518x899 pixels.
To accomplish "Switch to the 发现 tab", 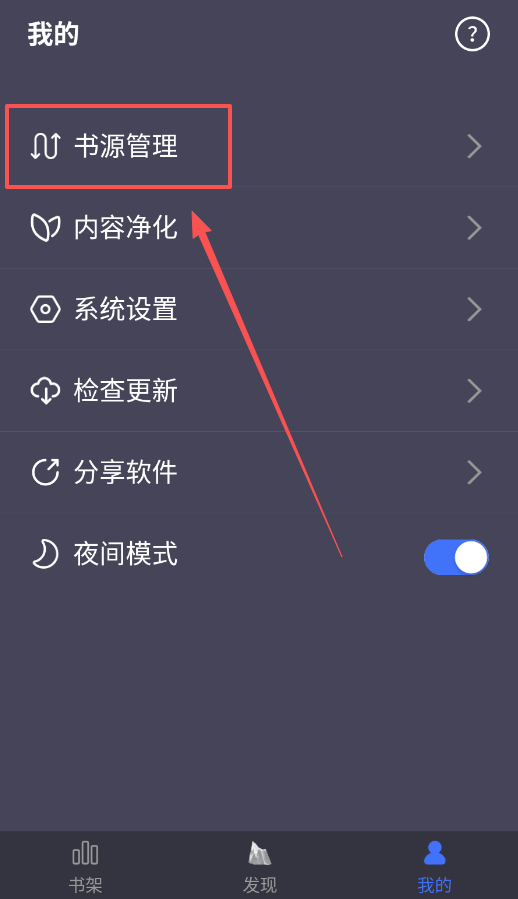I will [259, 866].
